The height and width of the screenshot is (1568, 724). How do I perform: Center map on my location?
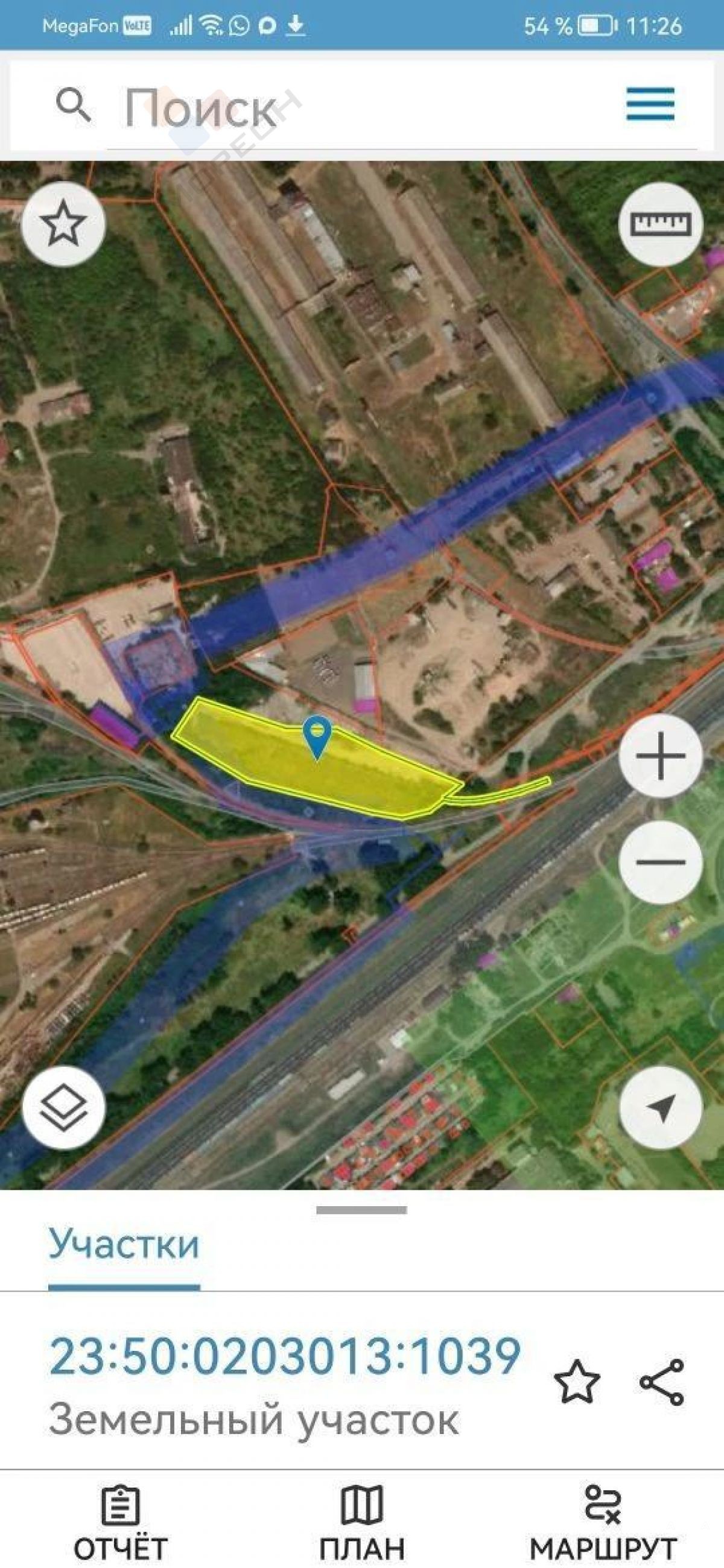(661, 1108)
